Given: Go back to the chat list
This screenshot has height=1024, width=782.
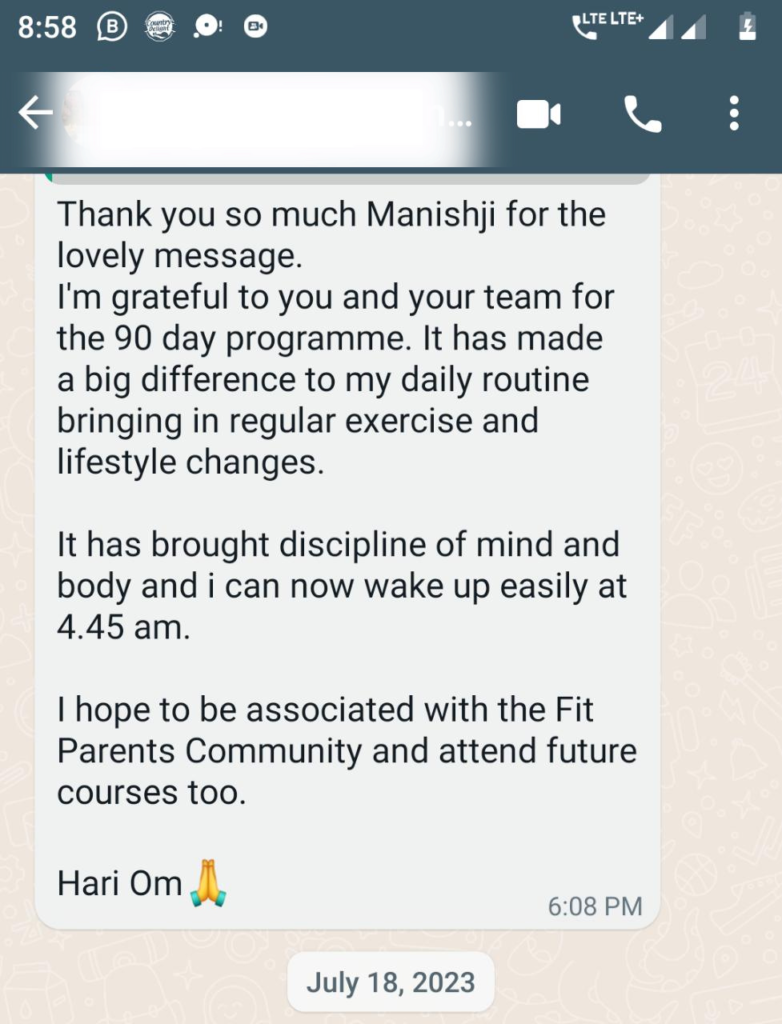Looking at the screenshot, I should (35, 114).
